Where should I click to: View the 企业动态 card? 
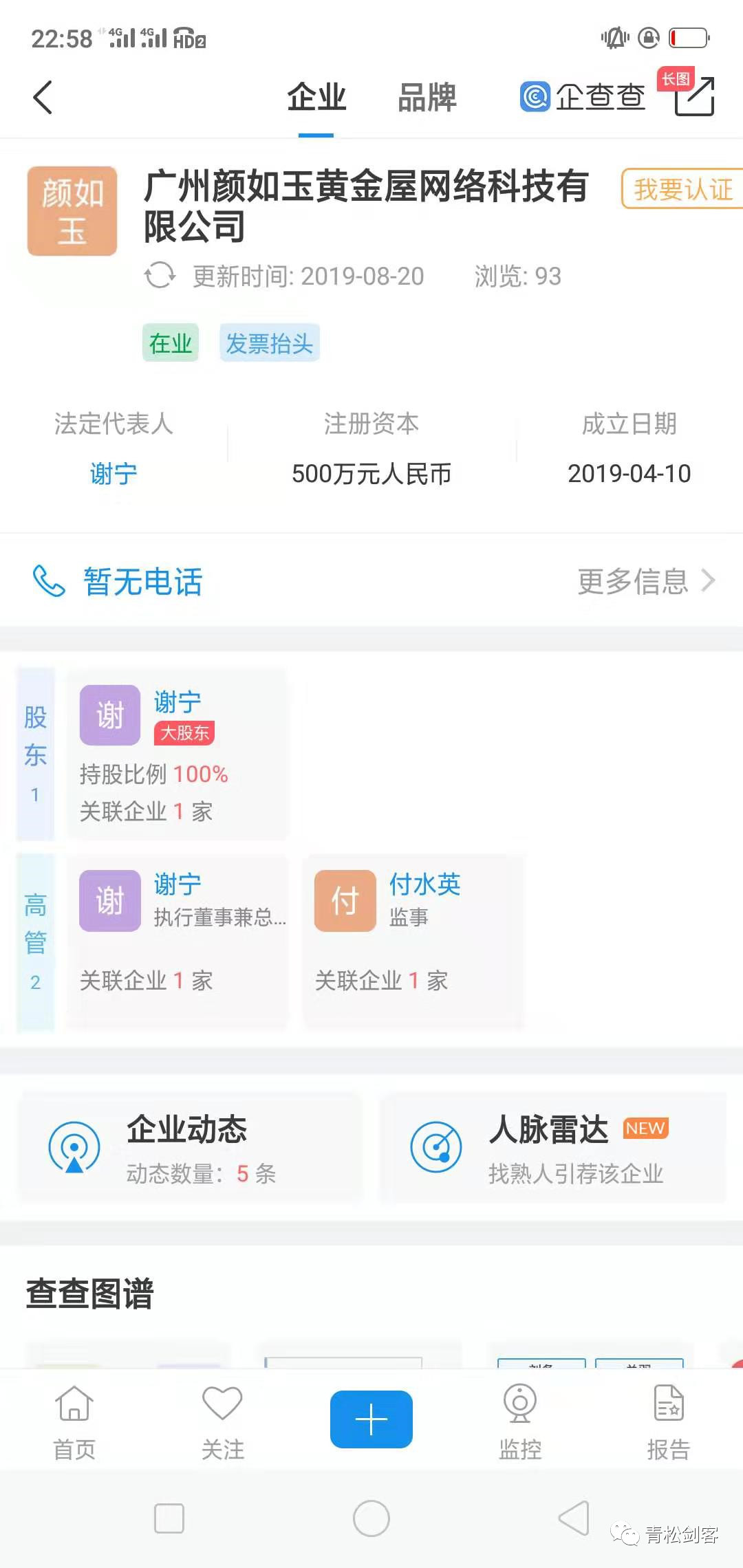coord(190,1148)
